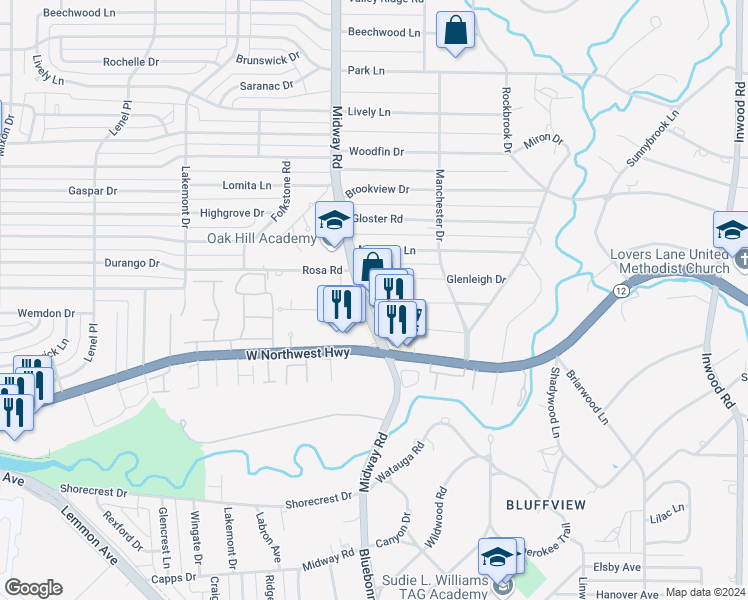Viewport: 748px width, 600px height.
Task: Open the Google logo link
Action: click(x=33, y=588)
